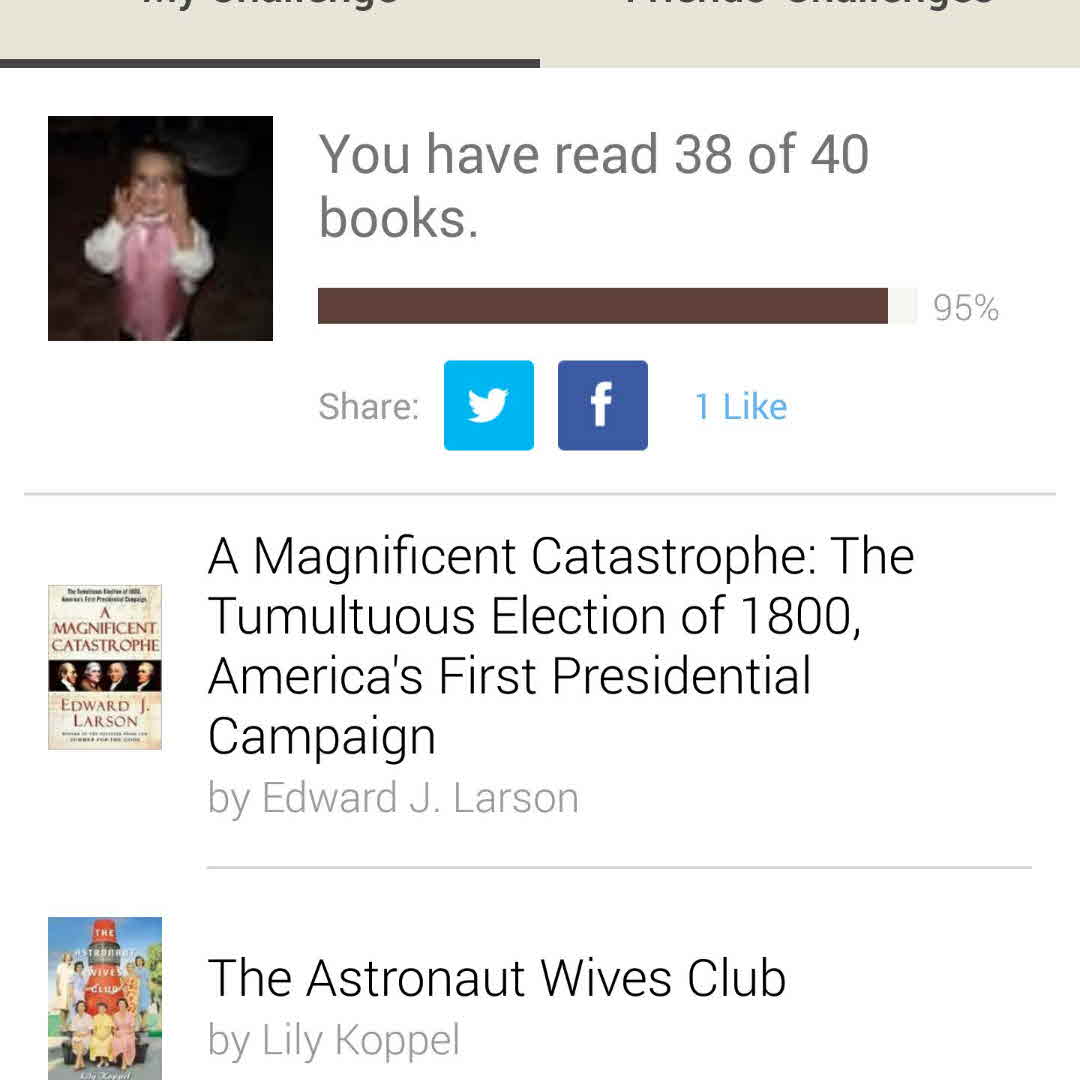Viewport: 1080px width, 1080px height.
Task: Share reading challenge on Facebook
Action: point(602,406)
